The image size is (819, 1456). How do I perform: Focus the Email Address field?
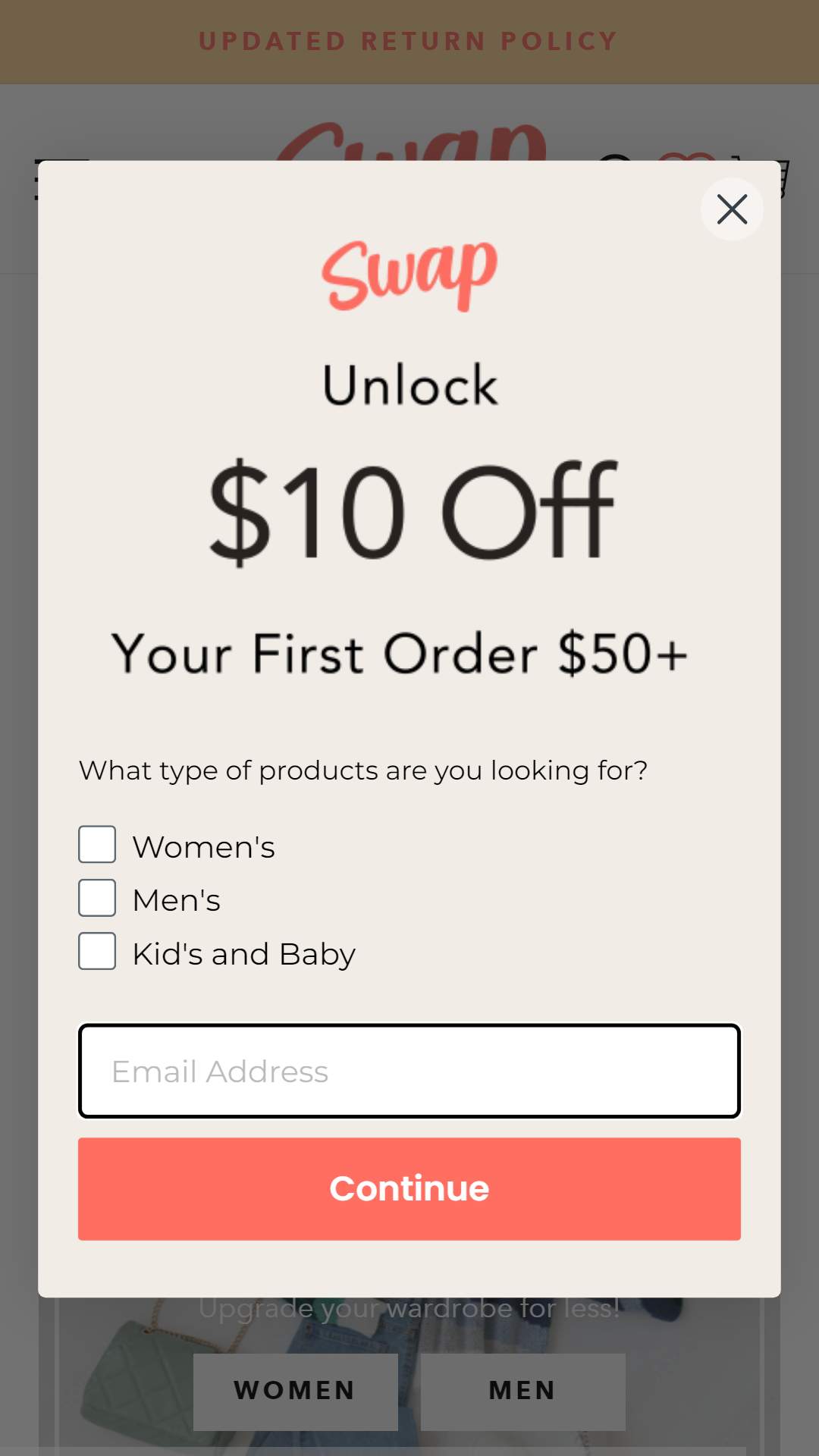pos(409,1071)
